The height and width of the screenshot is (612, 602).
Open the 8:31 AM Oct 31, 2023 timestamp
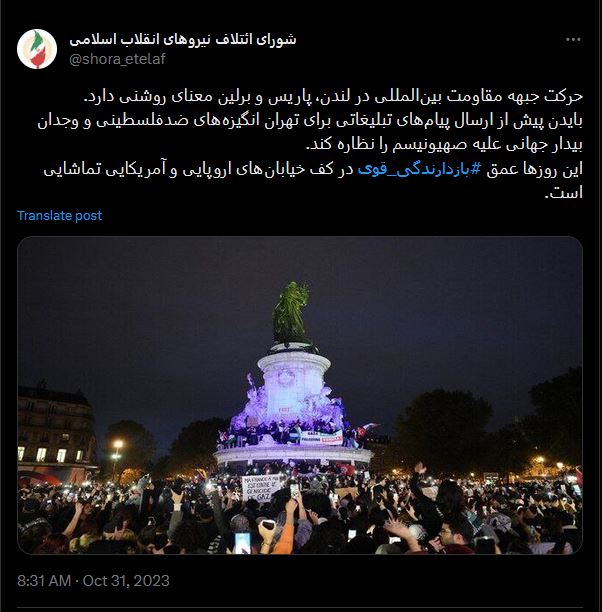94,580
